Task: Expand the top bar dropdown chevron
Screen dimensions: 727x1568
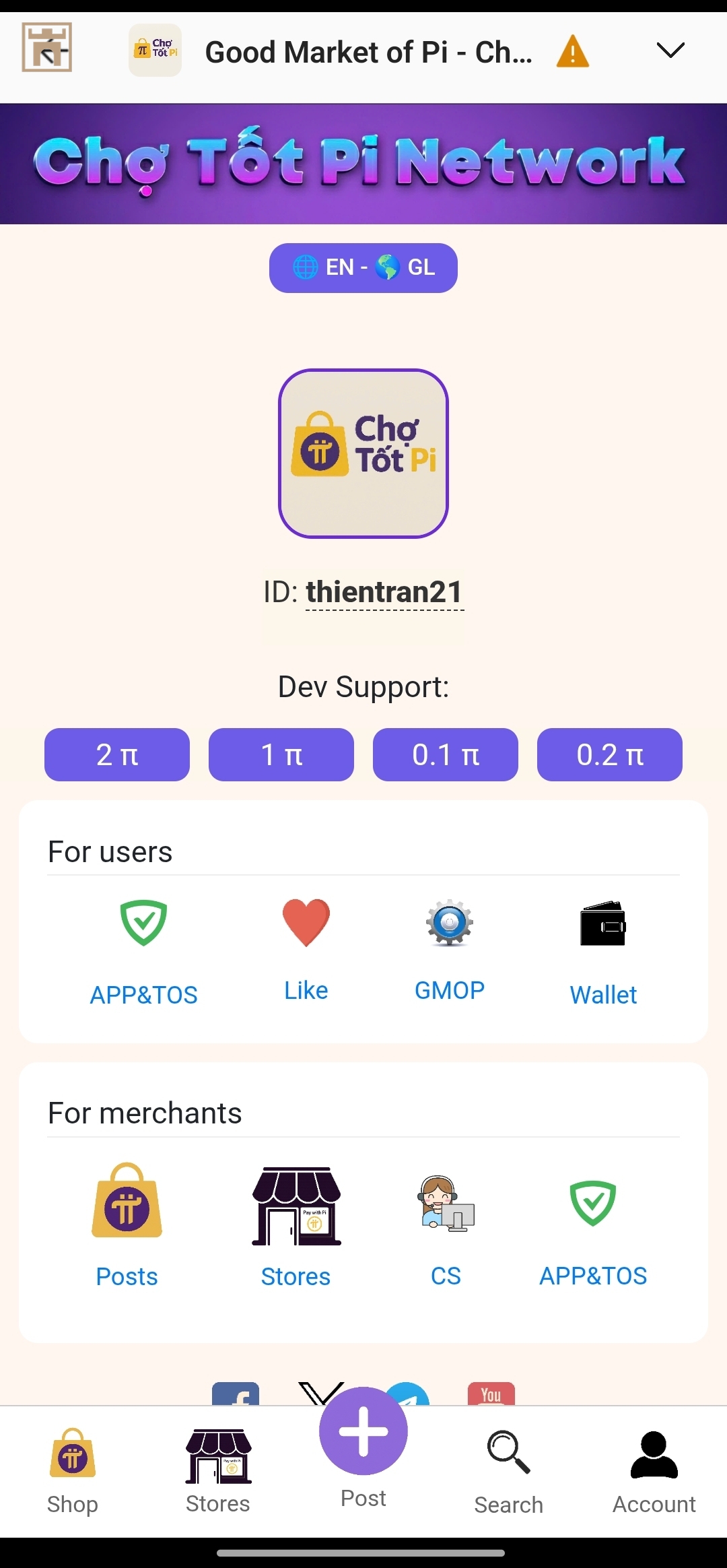Action: point(670,51)
